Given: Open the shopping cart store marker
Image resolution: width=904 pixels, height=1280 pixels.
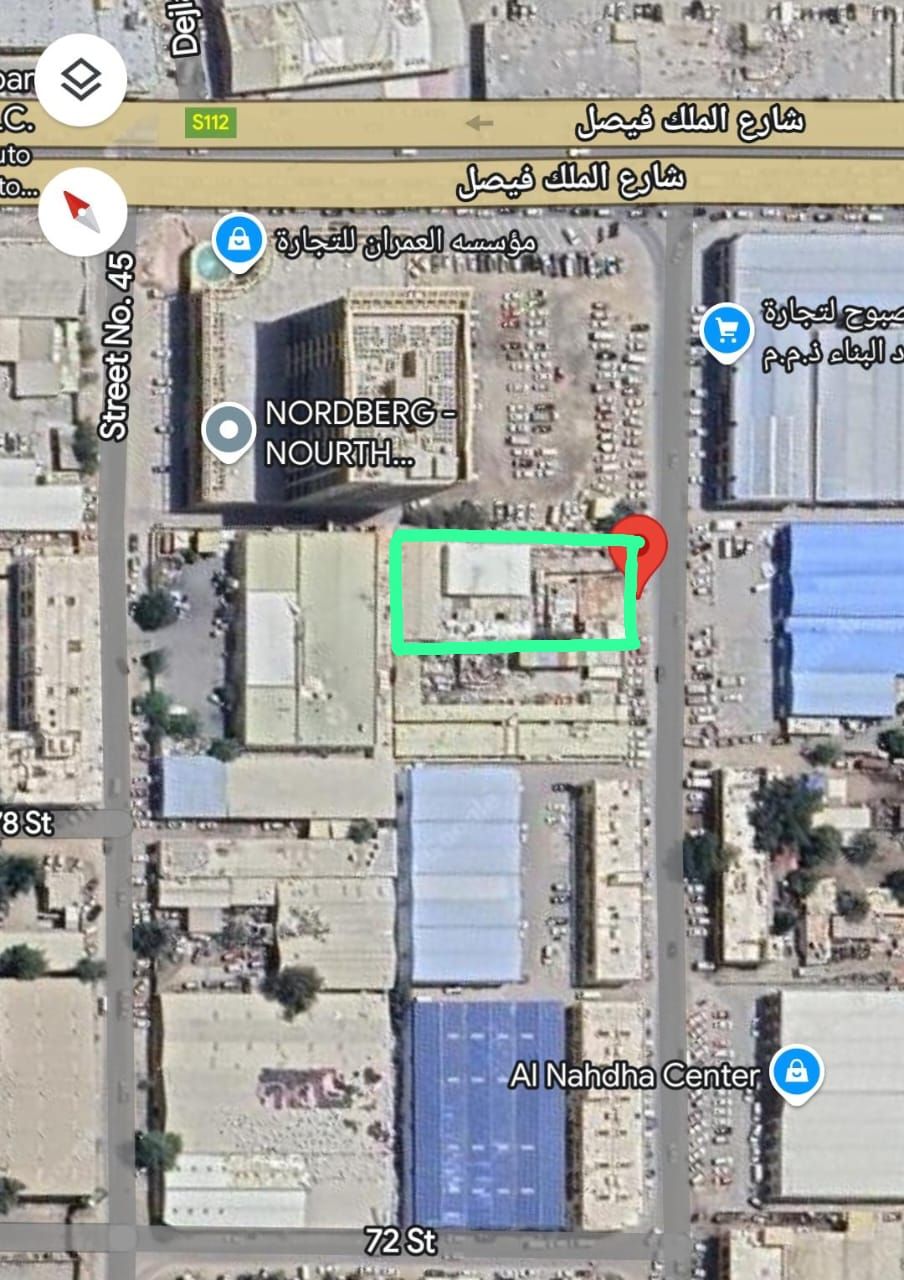Looking at the screenshot, I should (727, 331).
